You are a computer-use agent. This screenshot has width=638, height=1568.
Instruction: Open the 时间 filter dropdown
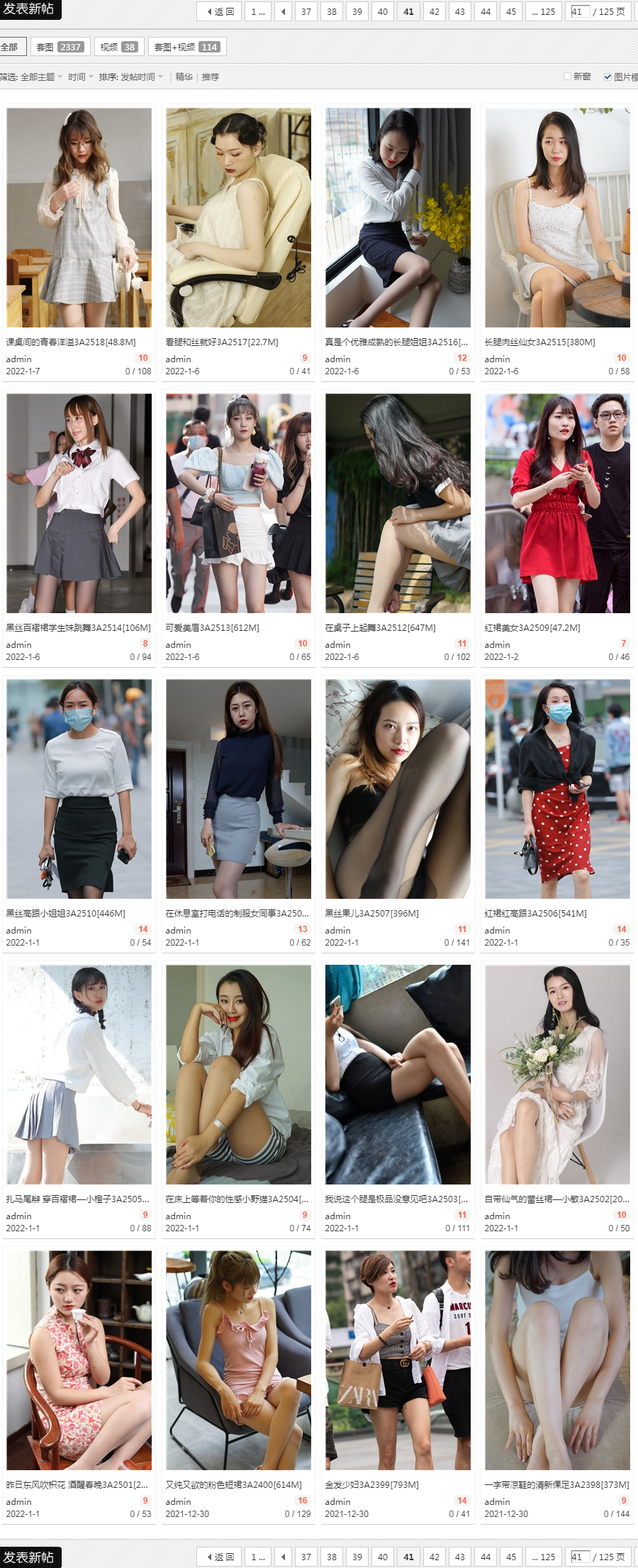80,77
